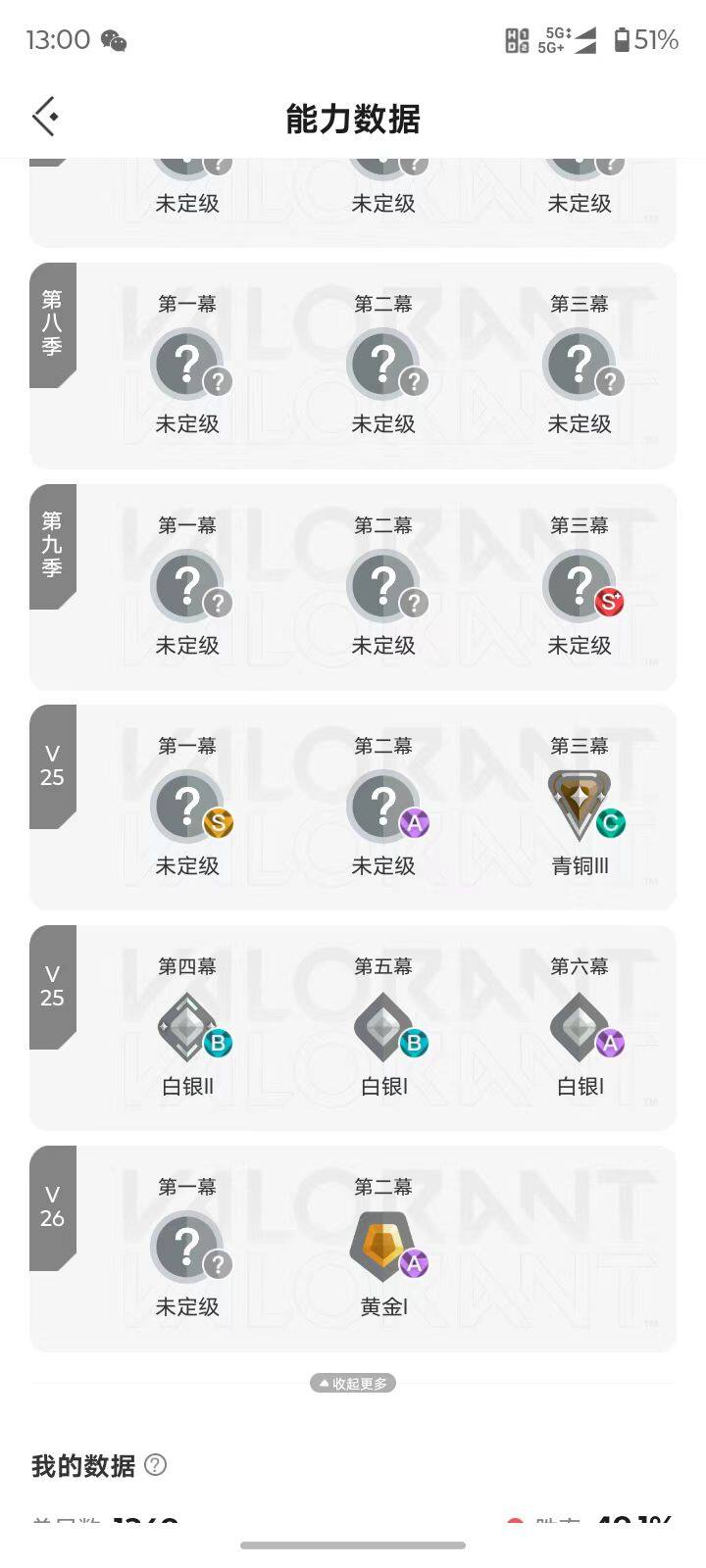Select the teal B badge on 白银II rank
The width and height of the screenshot is (706, 1568).
pyautogui.click(x=218, y=1045)
